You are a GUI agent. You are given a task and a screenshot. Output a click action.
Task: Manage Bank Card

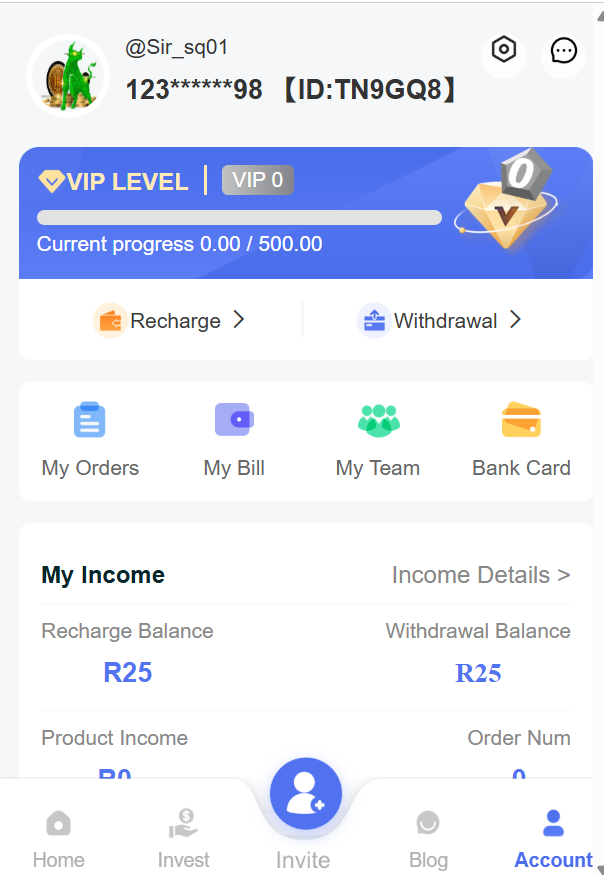click(521, 440)
